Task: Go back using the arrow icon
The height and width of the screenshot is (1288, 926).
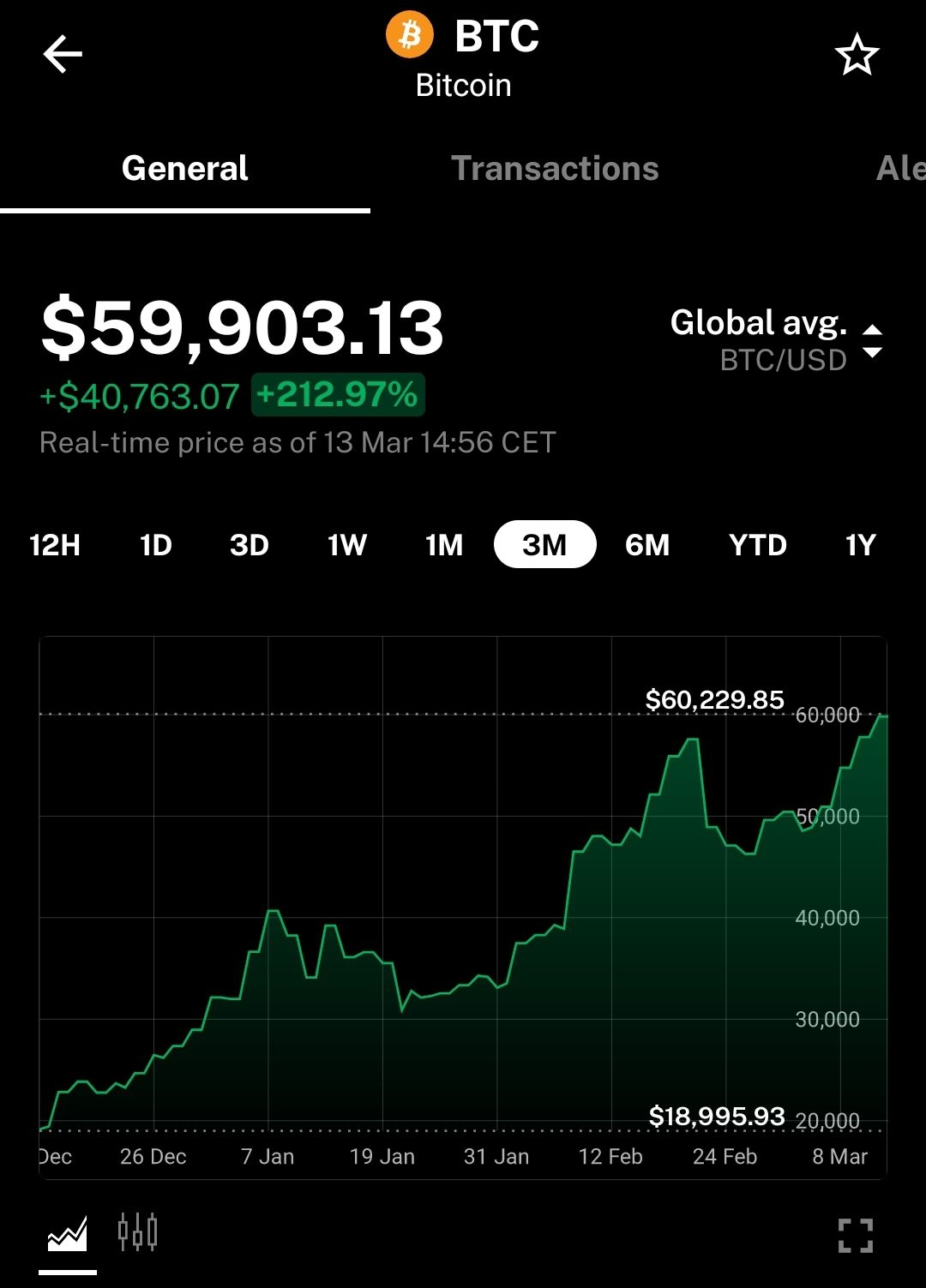Action: tap(63, 55)
